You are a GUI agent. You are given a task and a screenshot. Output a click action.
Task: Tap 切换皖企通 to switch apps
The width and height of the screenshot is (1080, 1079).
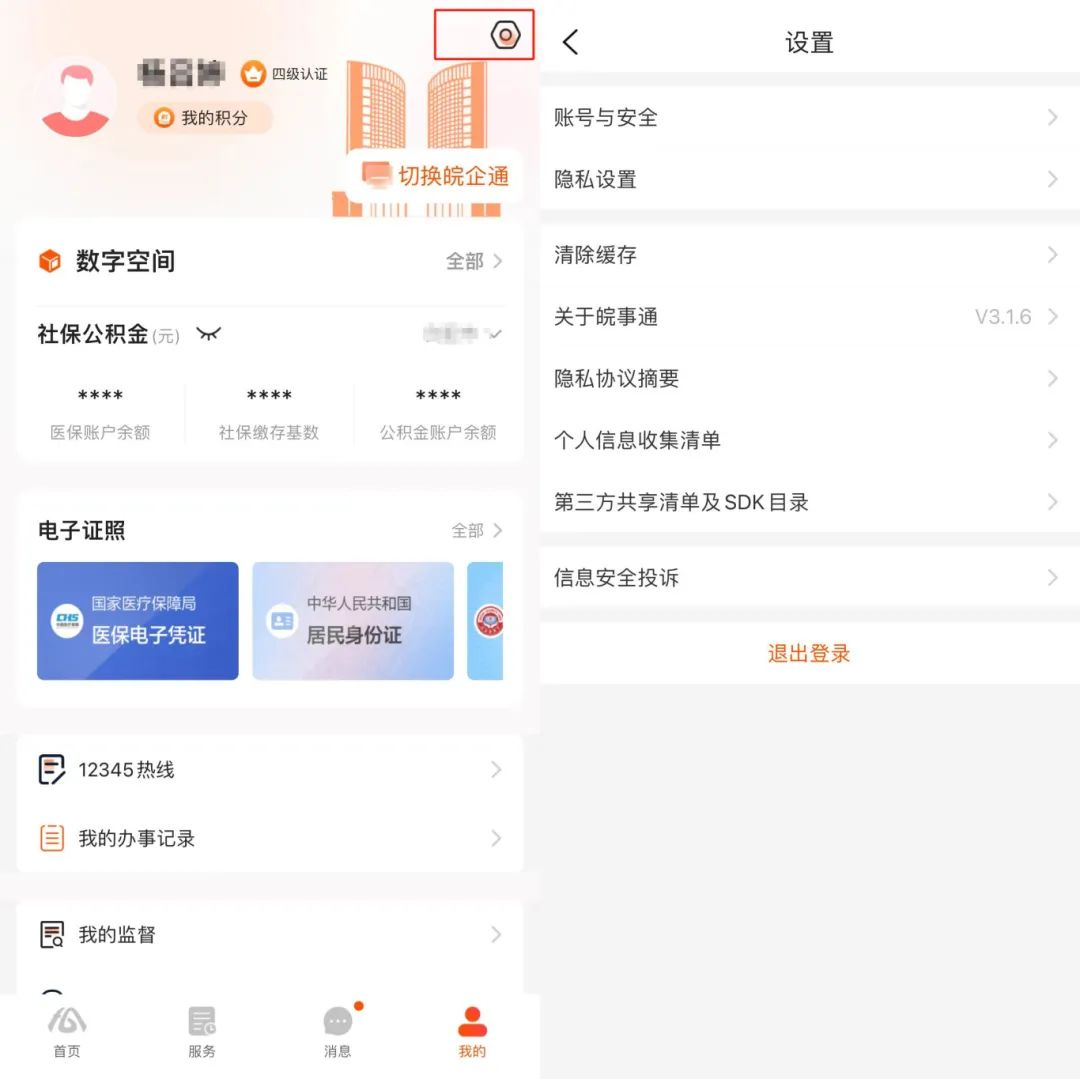coord(436,176)
